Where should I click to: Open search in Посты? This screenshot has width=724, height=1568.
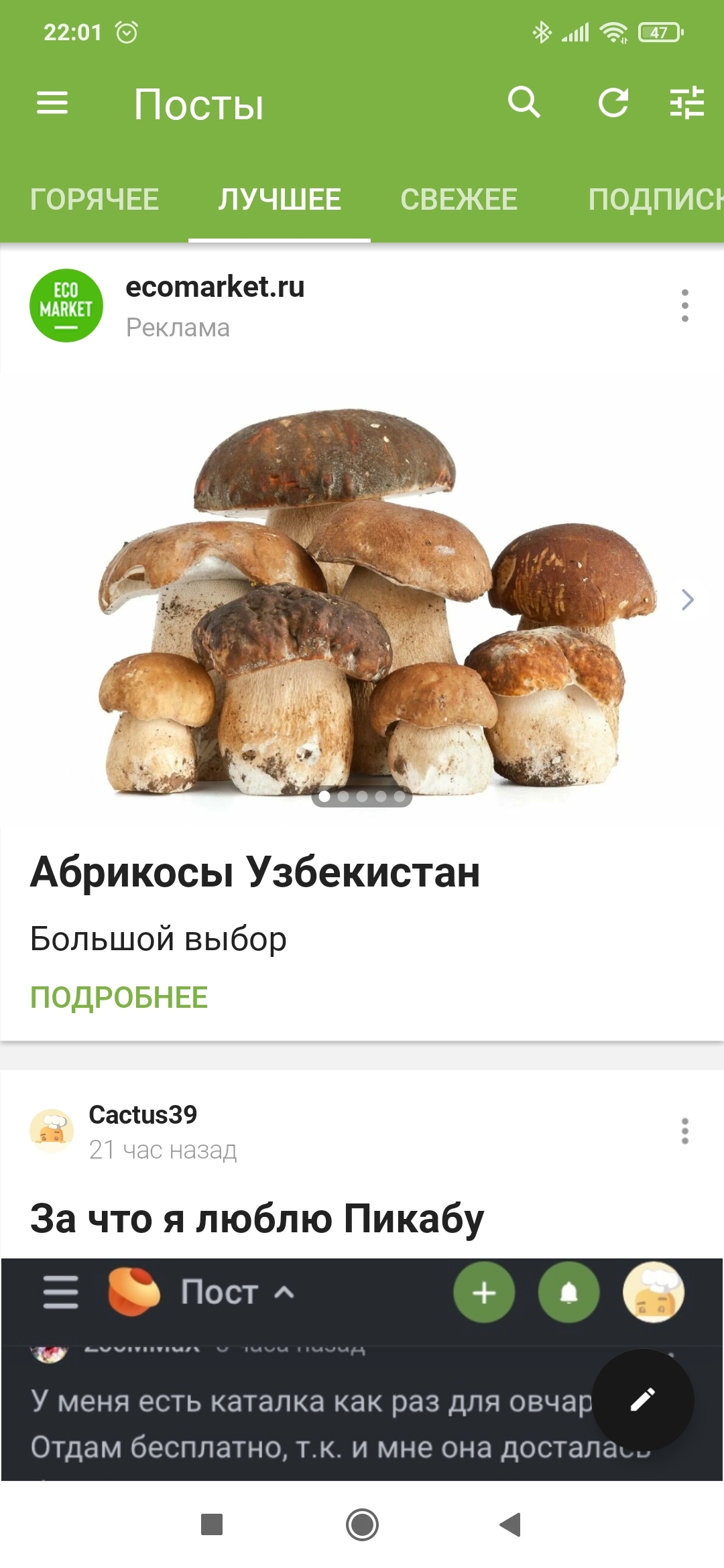(524, 103)
